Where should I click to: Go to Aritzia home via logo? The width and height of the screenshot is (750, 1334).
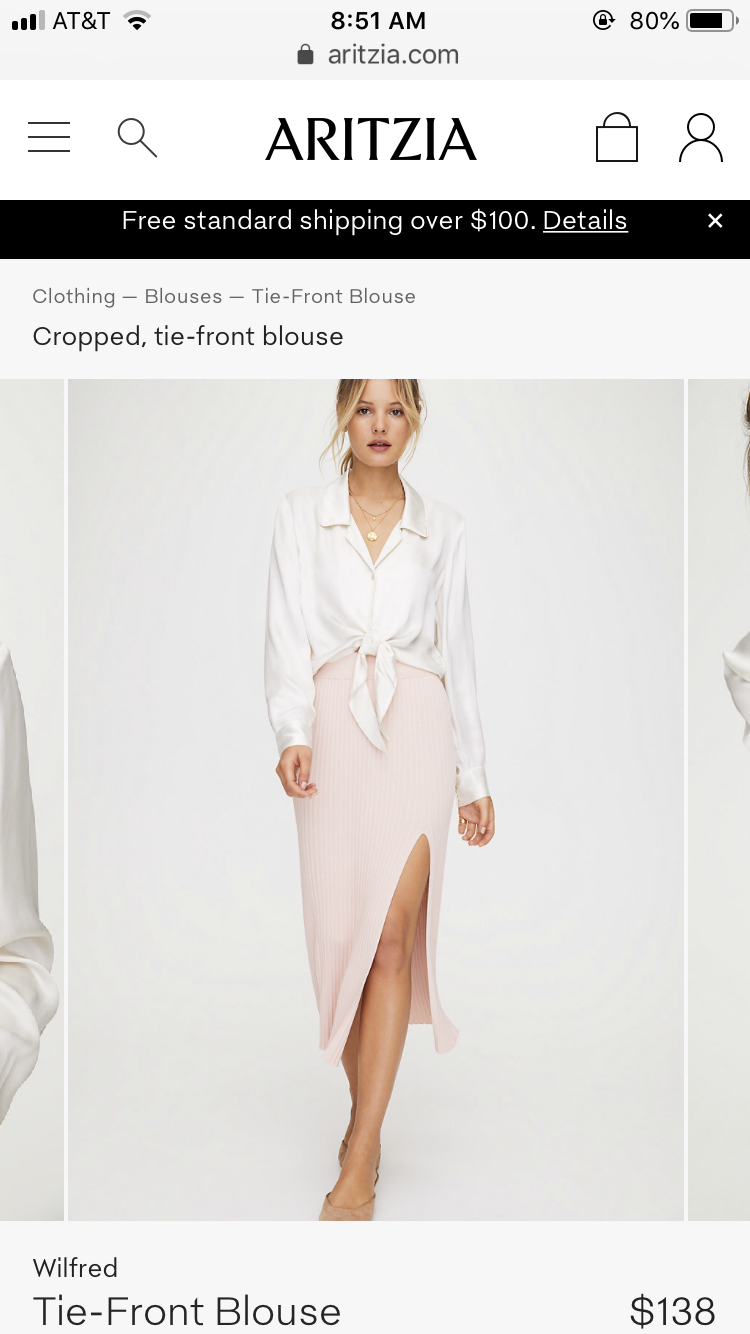(x=371, y=139)
